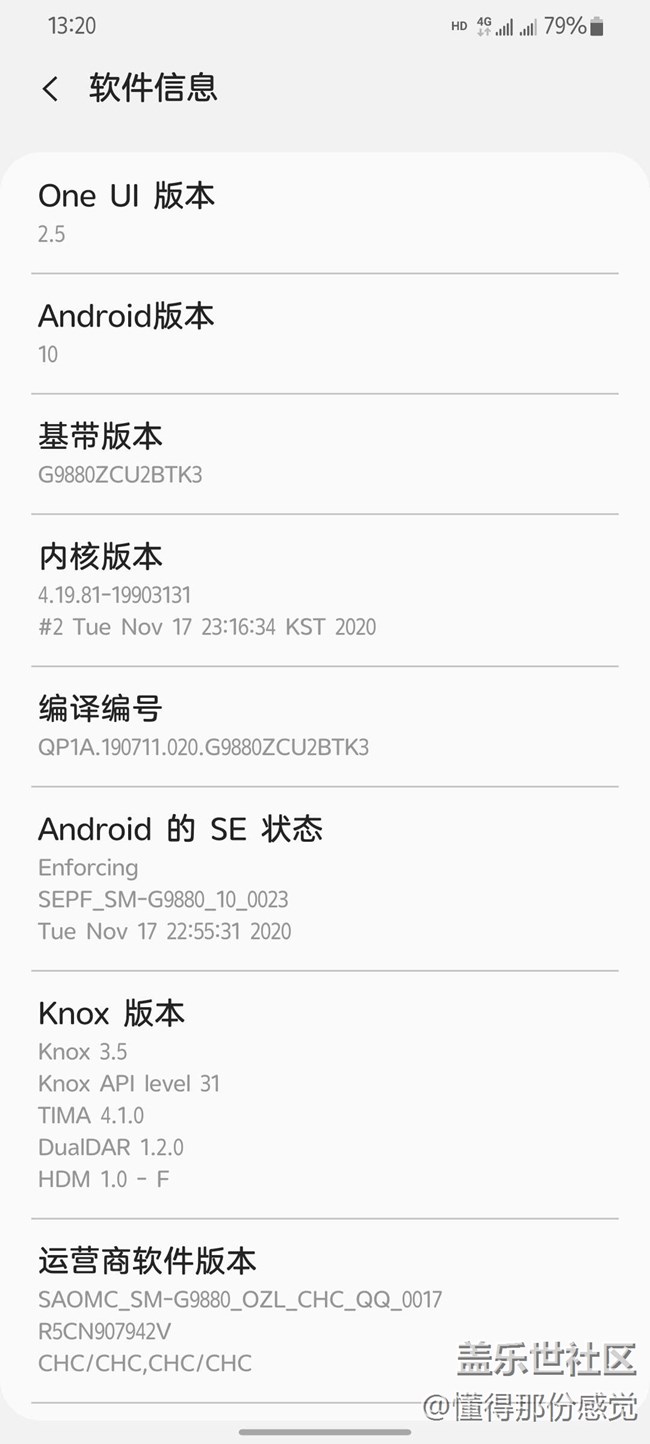
Task: Tap the 编译编号 build number row
Action: coord(325,726)
